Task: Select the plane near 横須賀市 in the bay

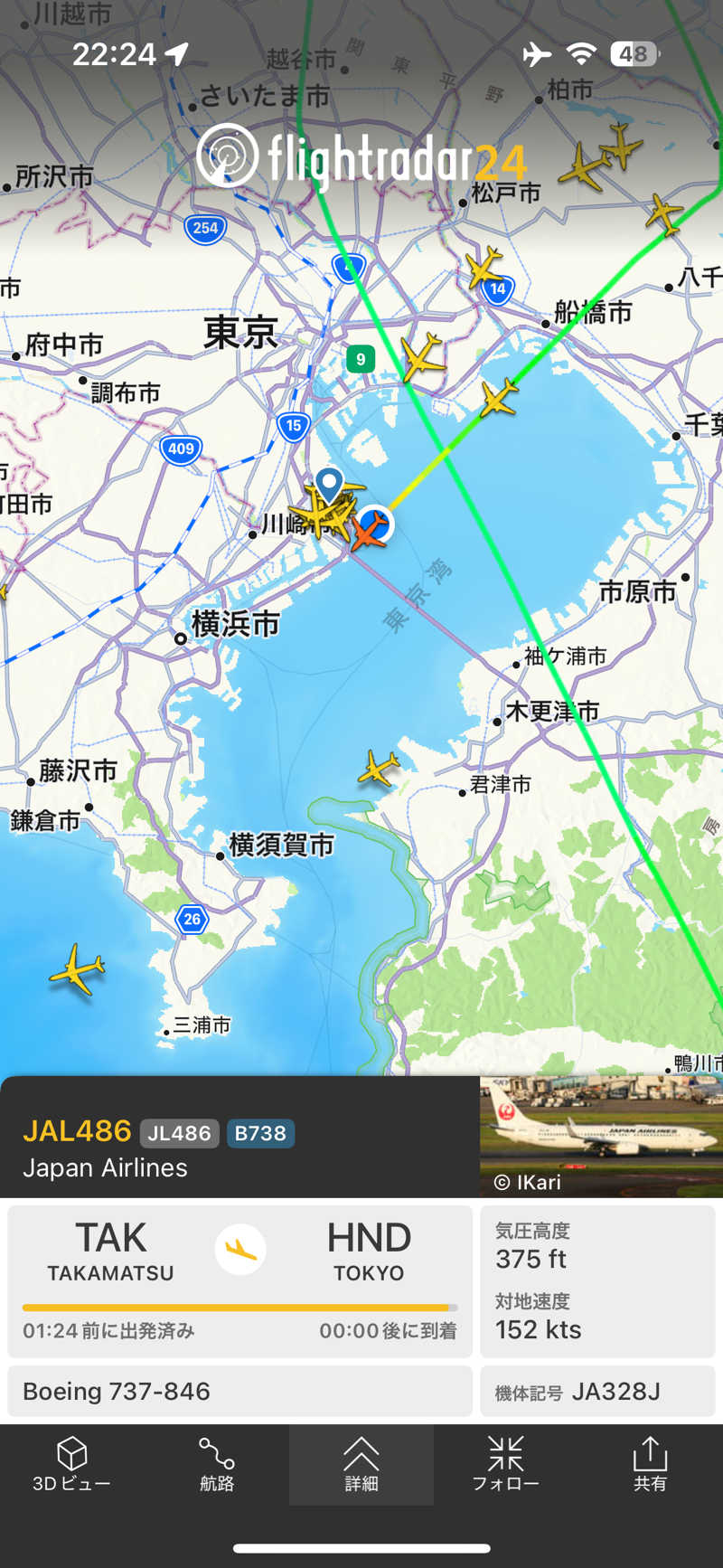Action: (380, 769)
